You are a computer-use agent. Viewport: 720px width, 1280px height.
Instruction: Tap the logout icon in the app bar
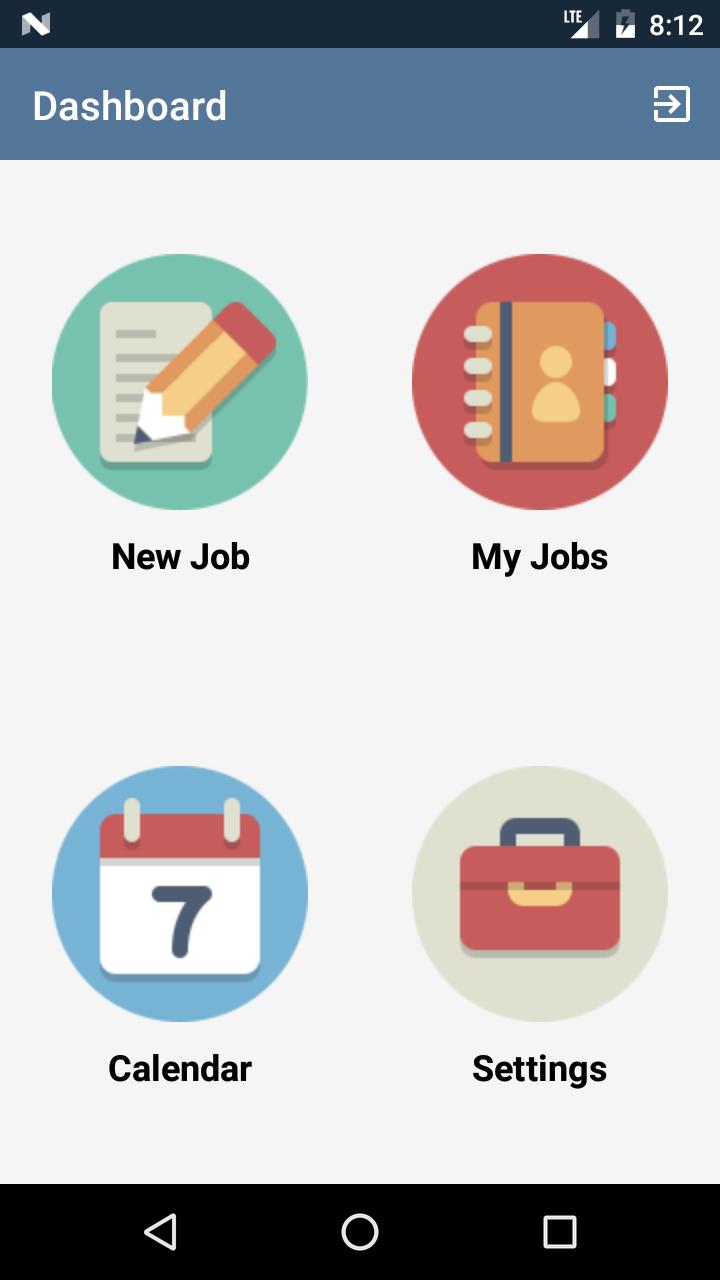[x=671, y=104]
